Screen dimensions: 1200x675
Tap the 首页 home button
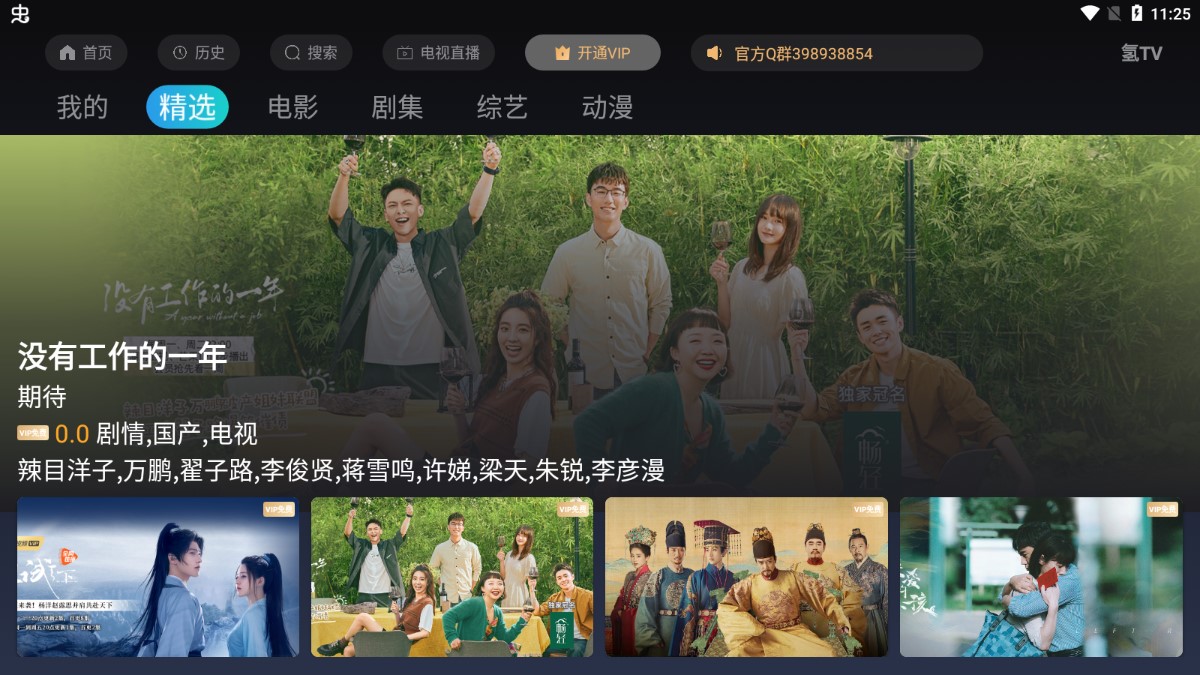86,53
